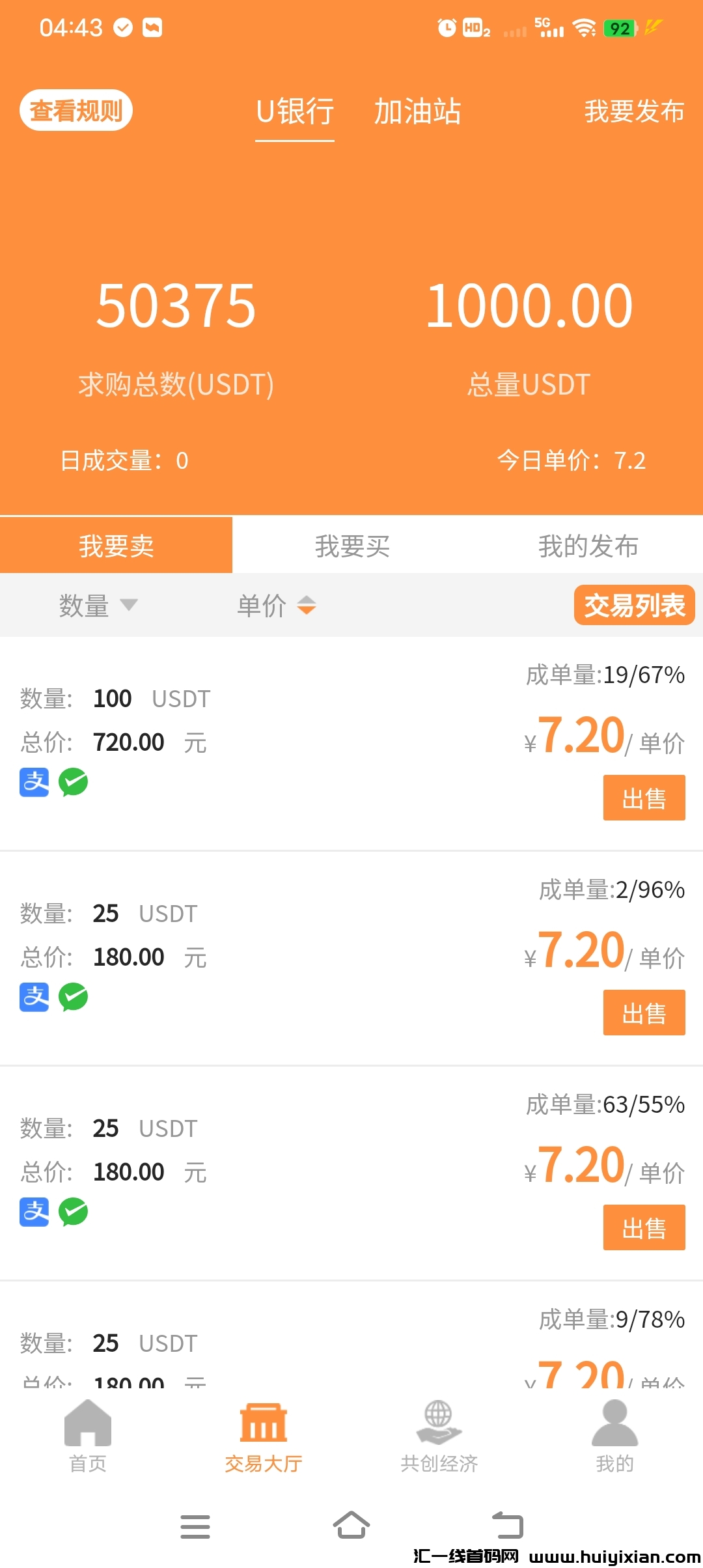This screenshot has height=1568, width=703.
Task: Open 查看规则 to view trading rules
Action: [x=76, y=110]
